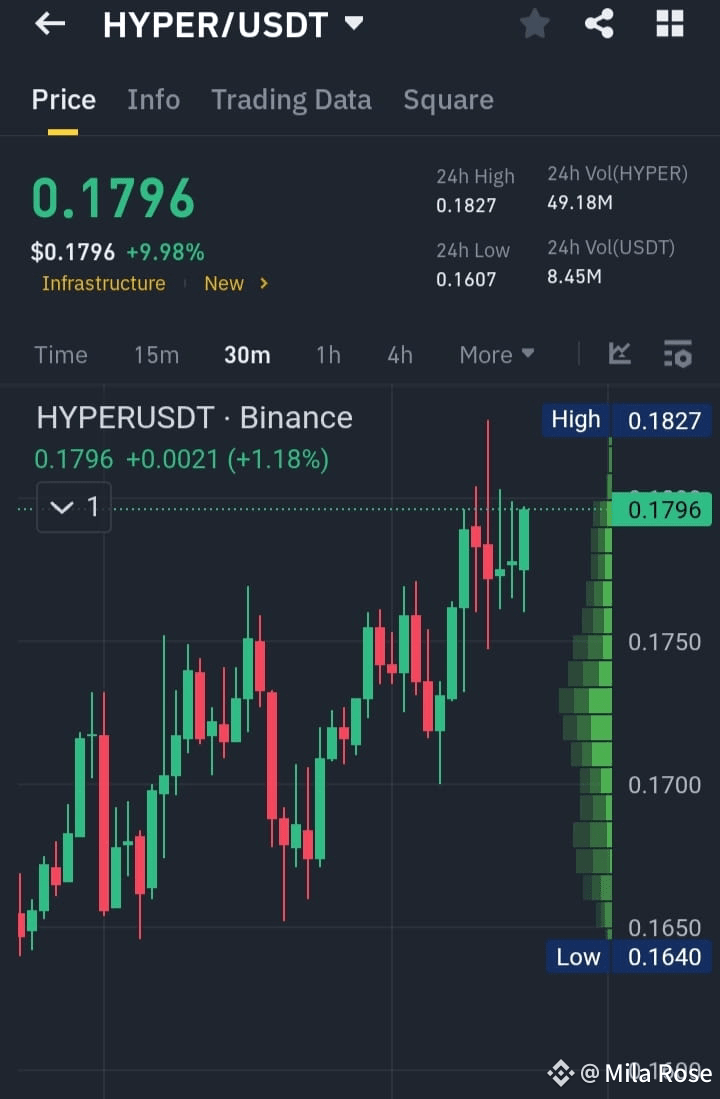720x1099 pixels.
Task: Open the chart settings gear icon
Action: (x=678, y=354)
